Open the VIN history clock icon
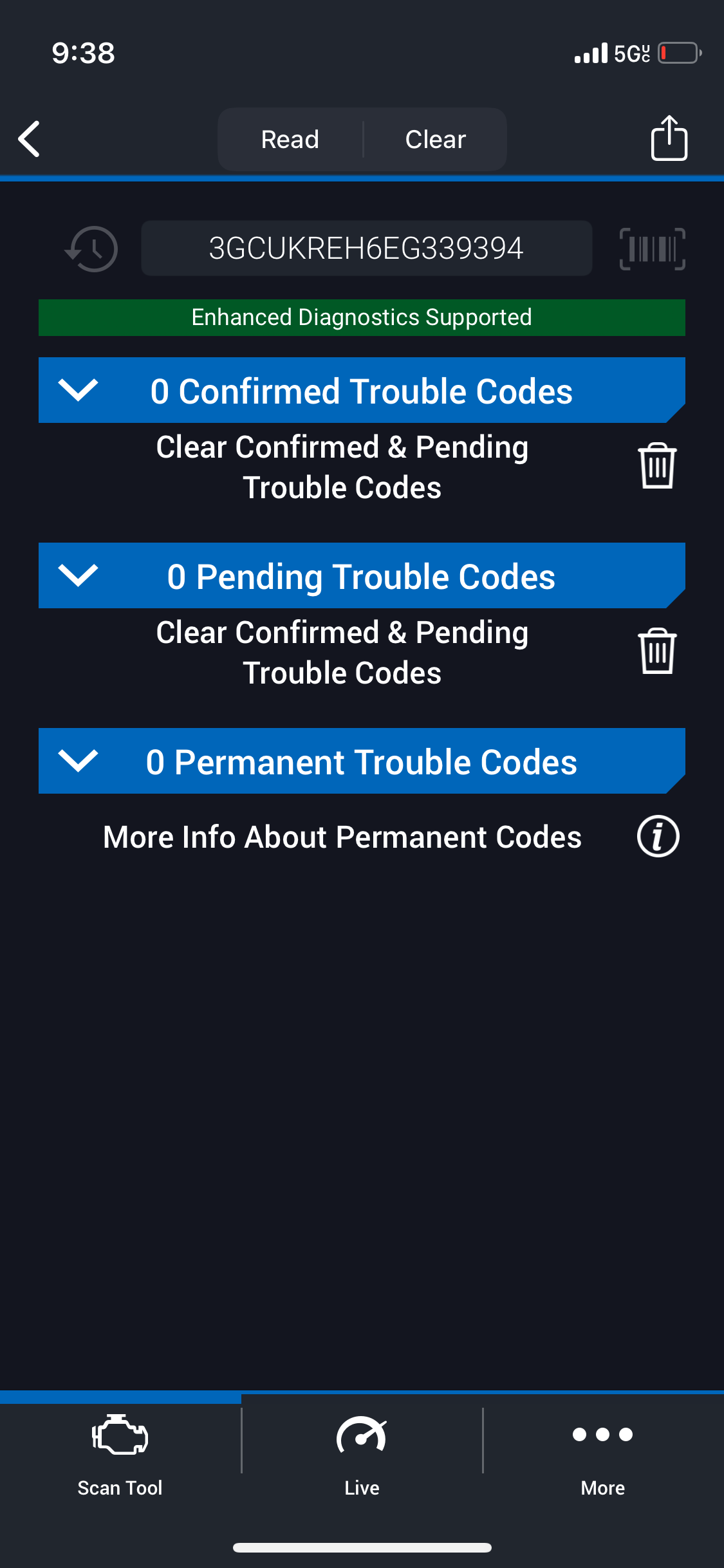Image resolution: width=724 pixels, height=1568 pixels. (92, 249)
